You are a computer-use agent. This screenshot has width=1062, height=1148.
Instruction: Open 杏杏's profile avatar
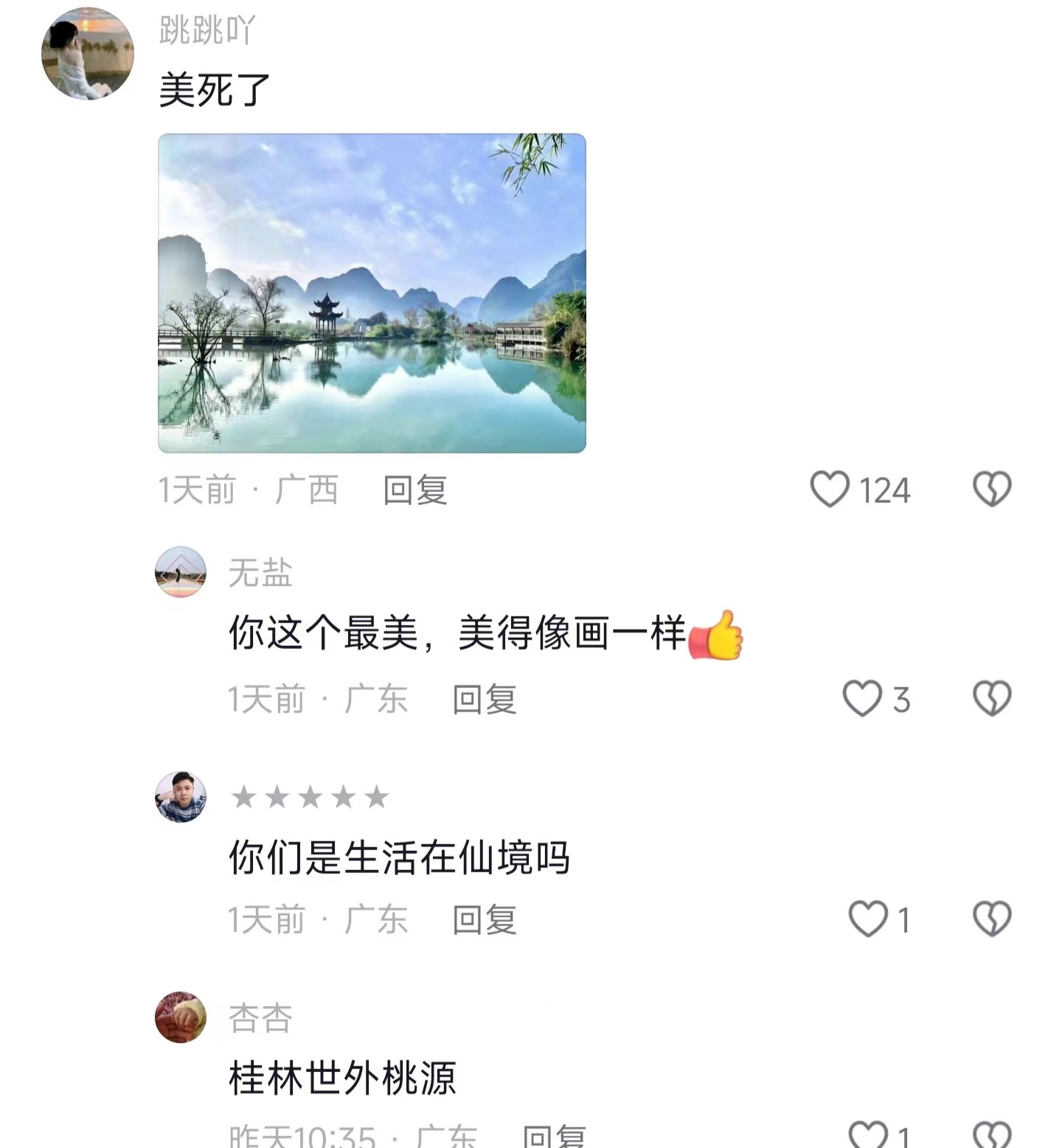tap(181, 1017)
